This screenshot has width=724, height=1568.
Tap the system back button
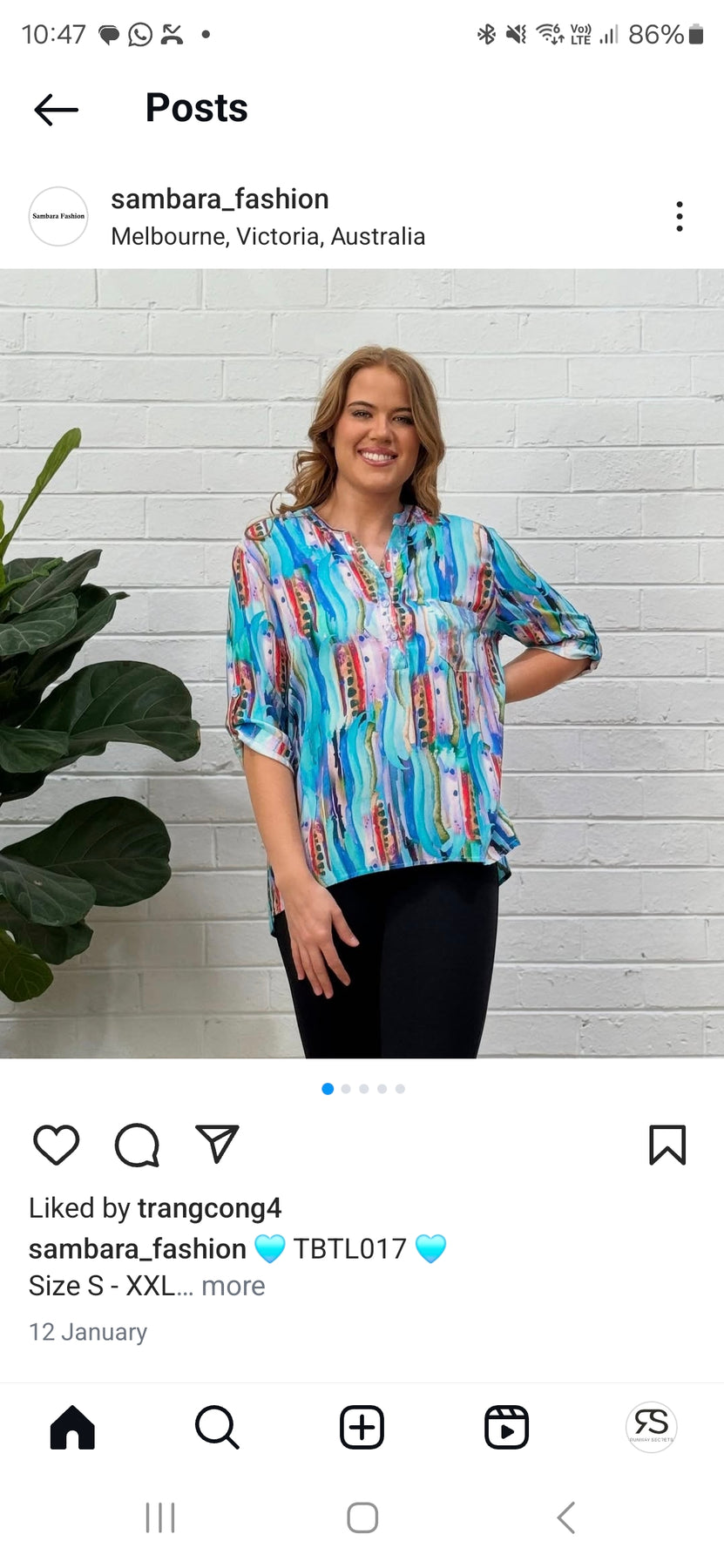click(x=565, y=1517)
